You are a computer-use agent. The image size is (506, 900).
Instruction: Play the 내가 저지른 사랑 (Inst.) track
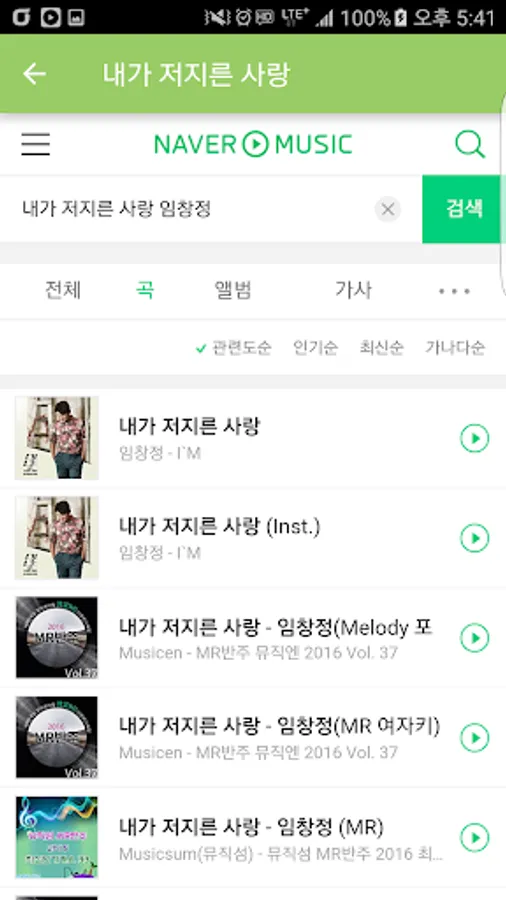pyautogui.click(x=474, y=538)
